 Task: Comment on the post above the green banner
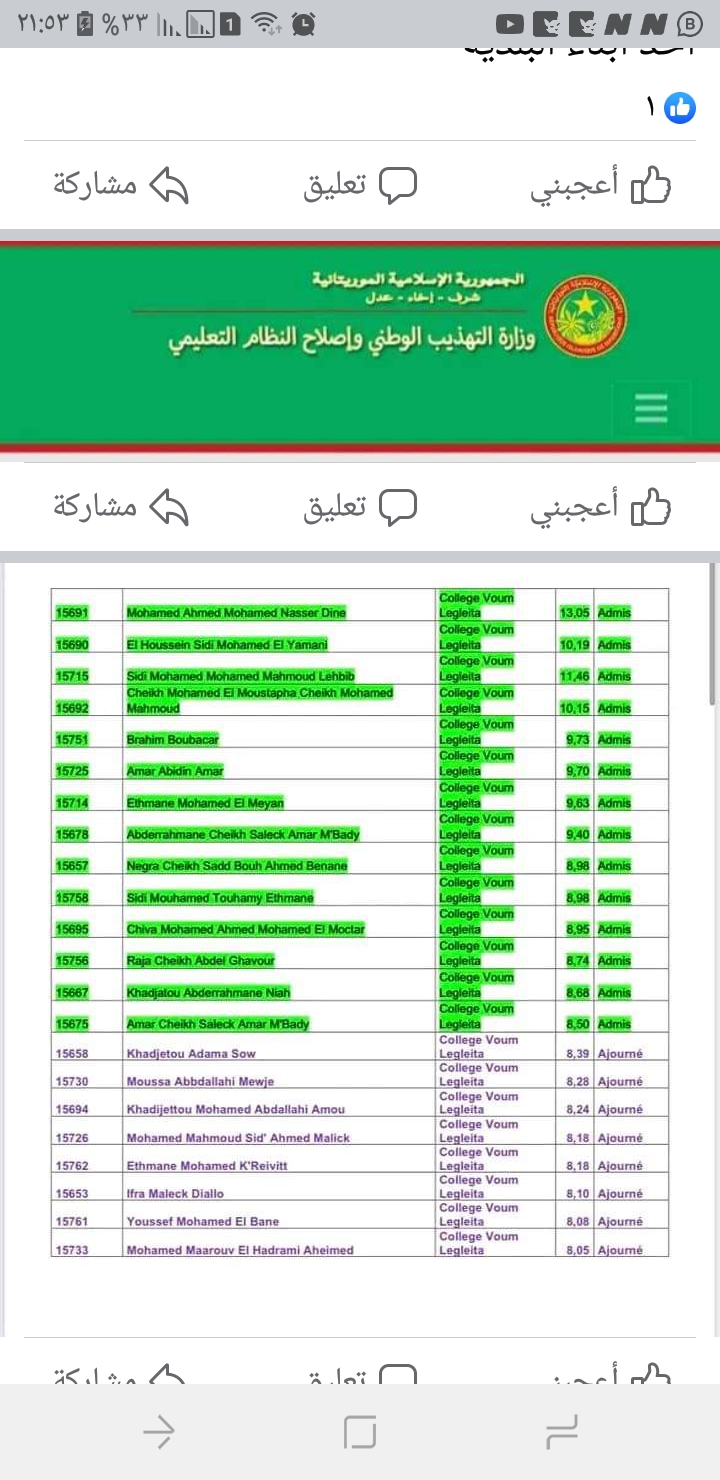click(x=360, y=185)
